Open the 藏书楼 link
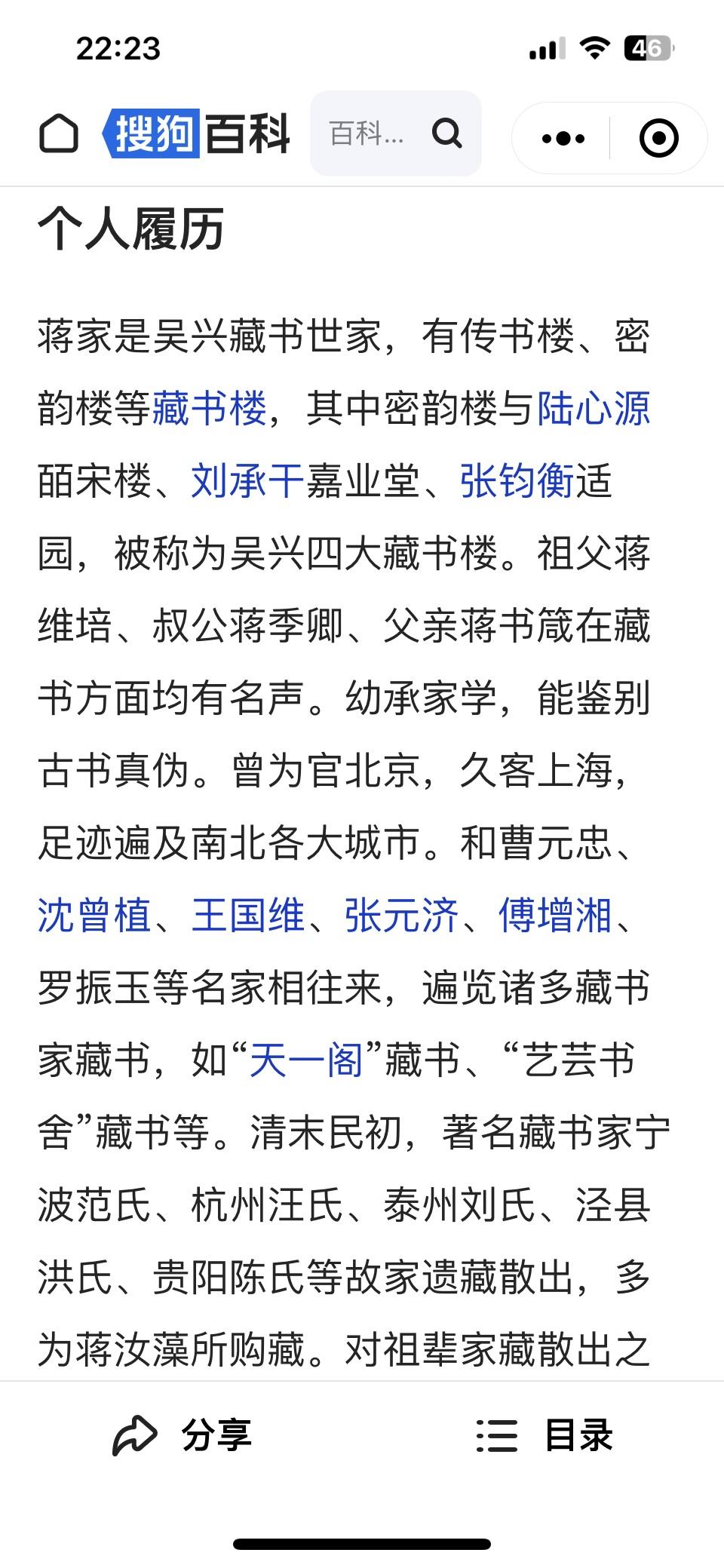The height and width of the screenshot is (1568, 724). coord(210,409)
